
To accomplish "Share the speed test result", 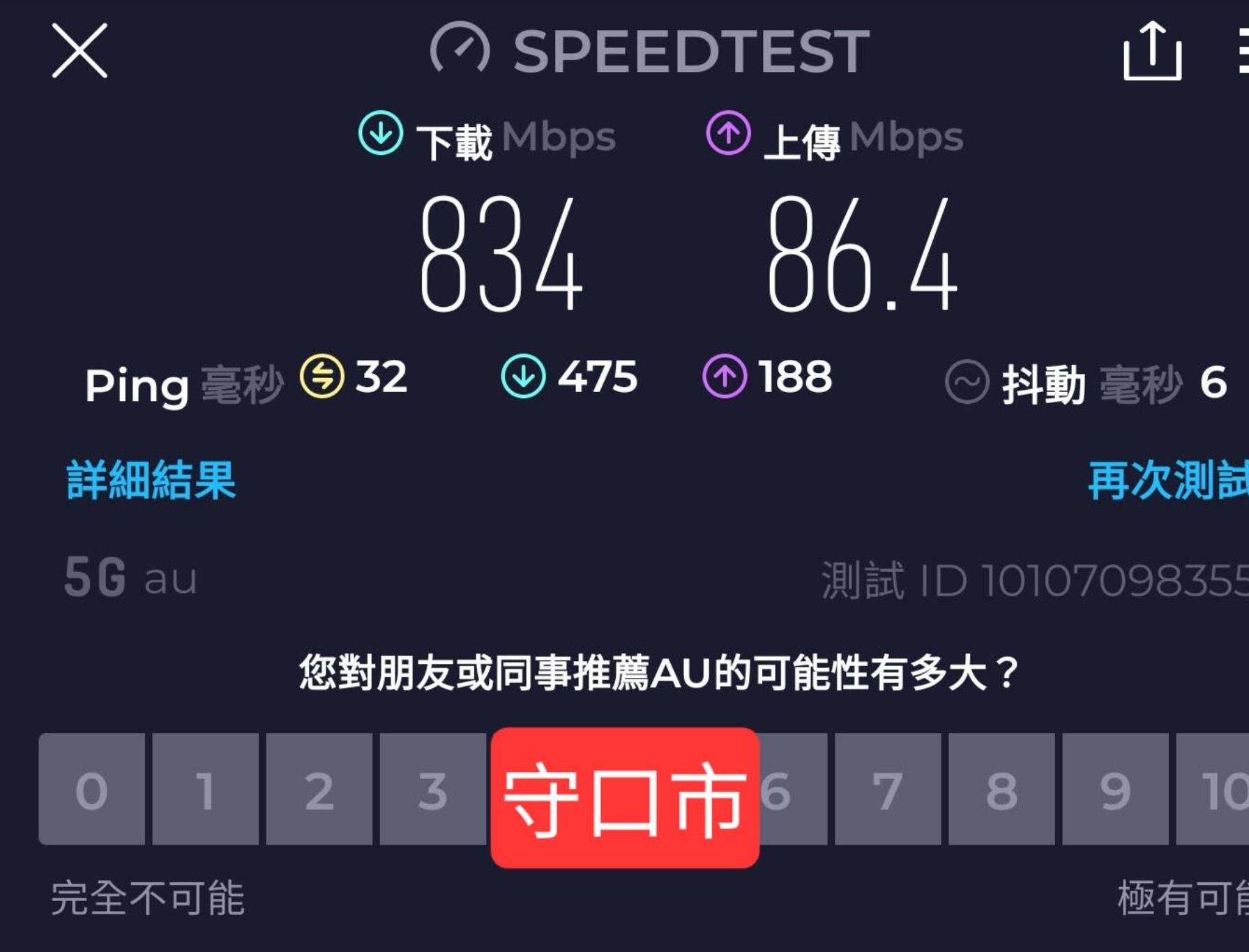I will (1152, 52).
